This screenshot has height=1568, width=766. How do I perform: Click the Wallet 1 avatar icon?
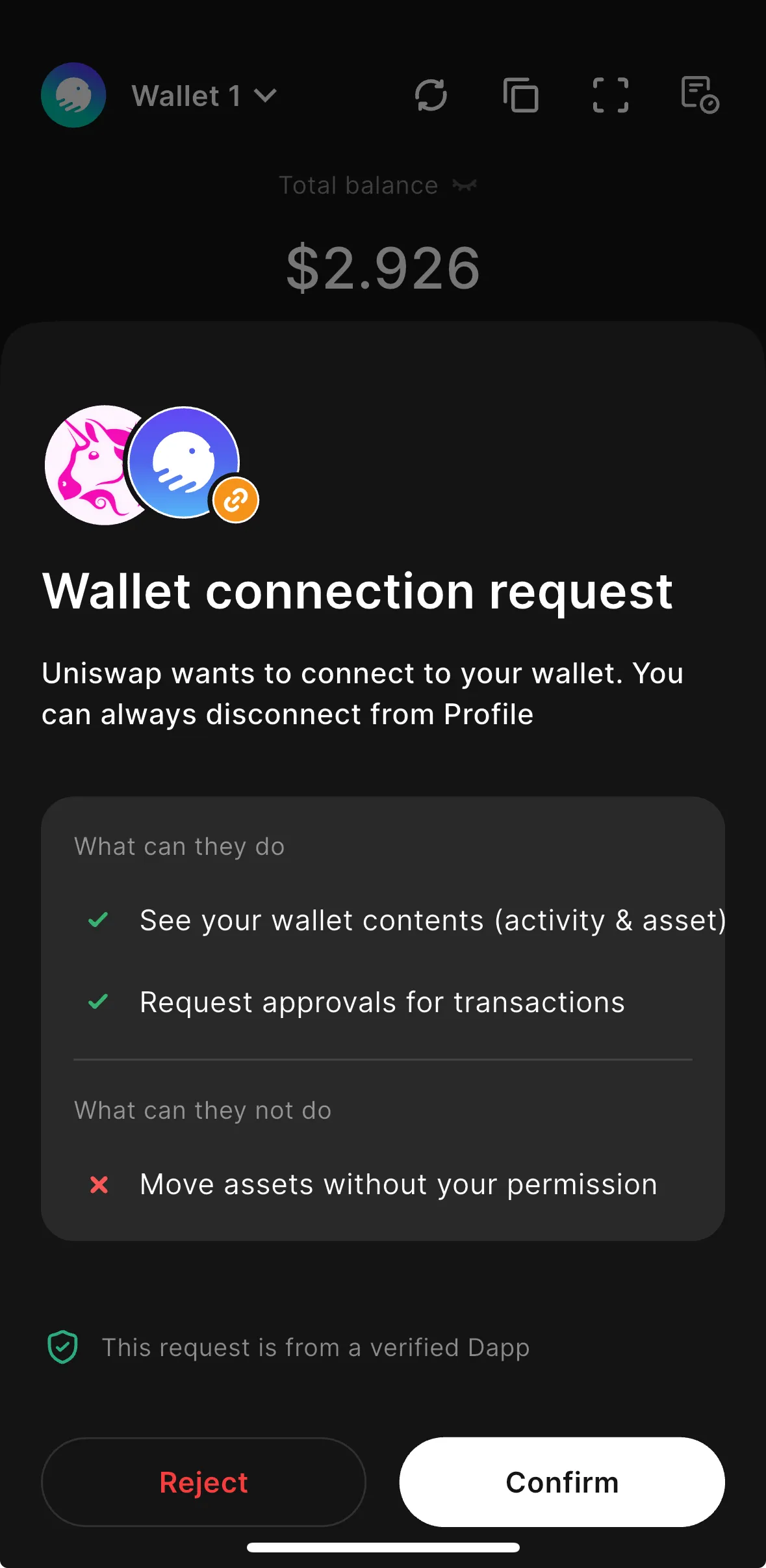click(x=73, y=95)
